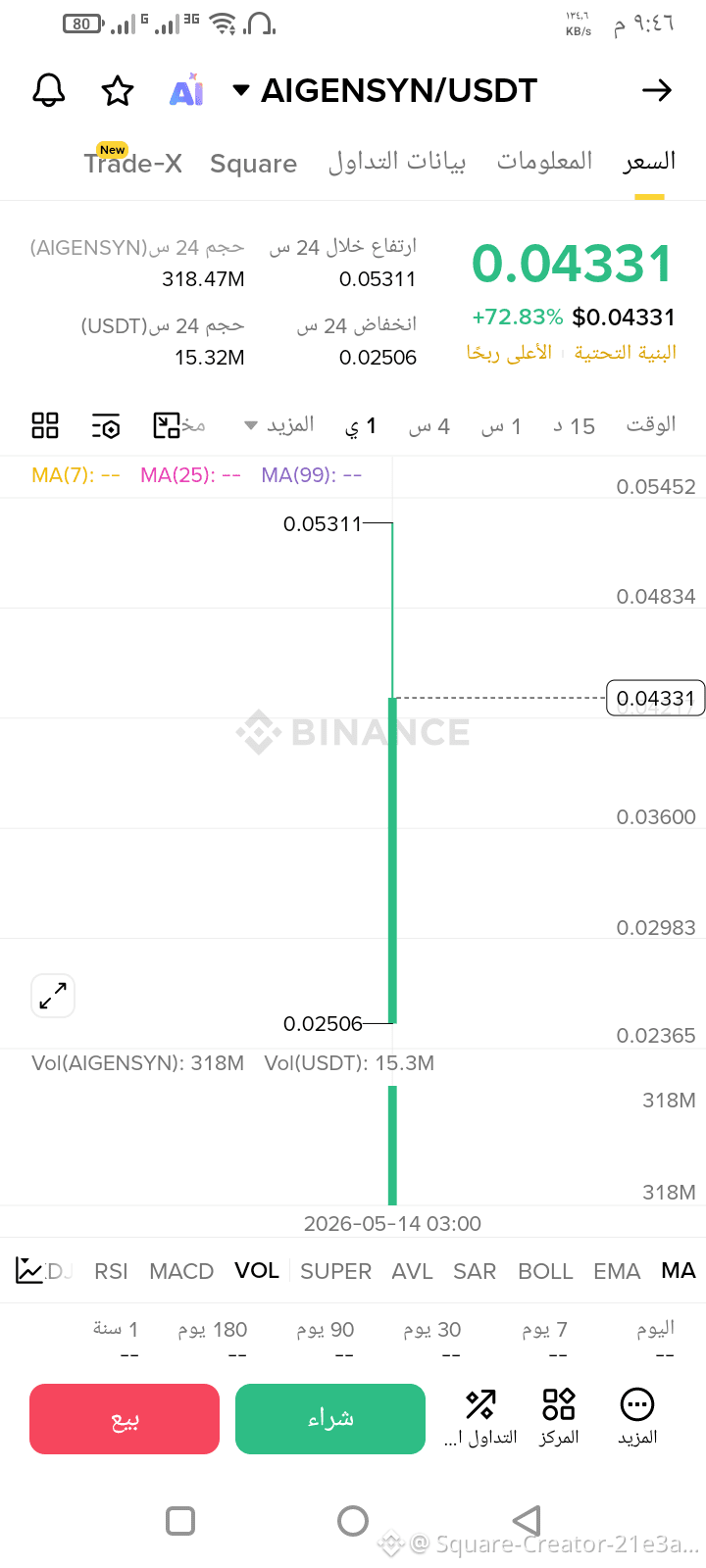Open the AI assistant icon
The image size is (706, 1568).
tap(186, 90)
